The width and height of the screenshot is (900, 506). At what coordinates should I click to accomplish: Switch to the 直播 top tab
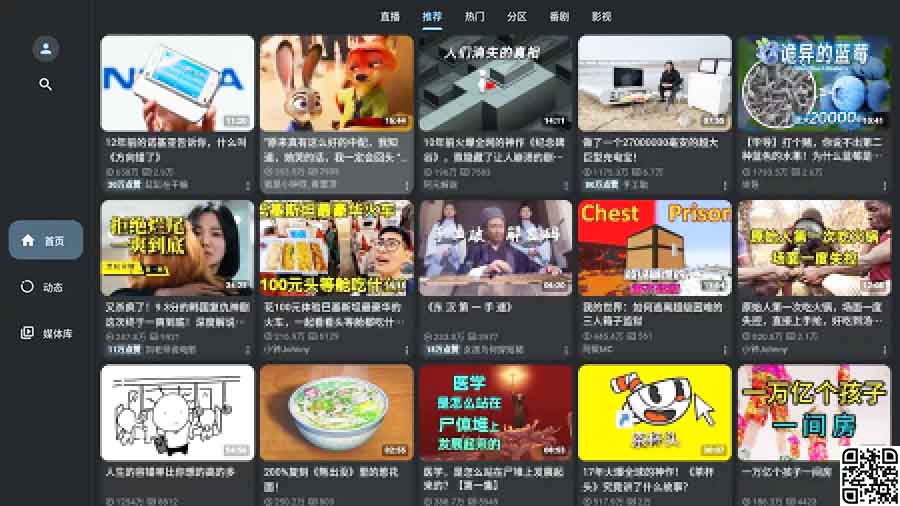point(390,17)
